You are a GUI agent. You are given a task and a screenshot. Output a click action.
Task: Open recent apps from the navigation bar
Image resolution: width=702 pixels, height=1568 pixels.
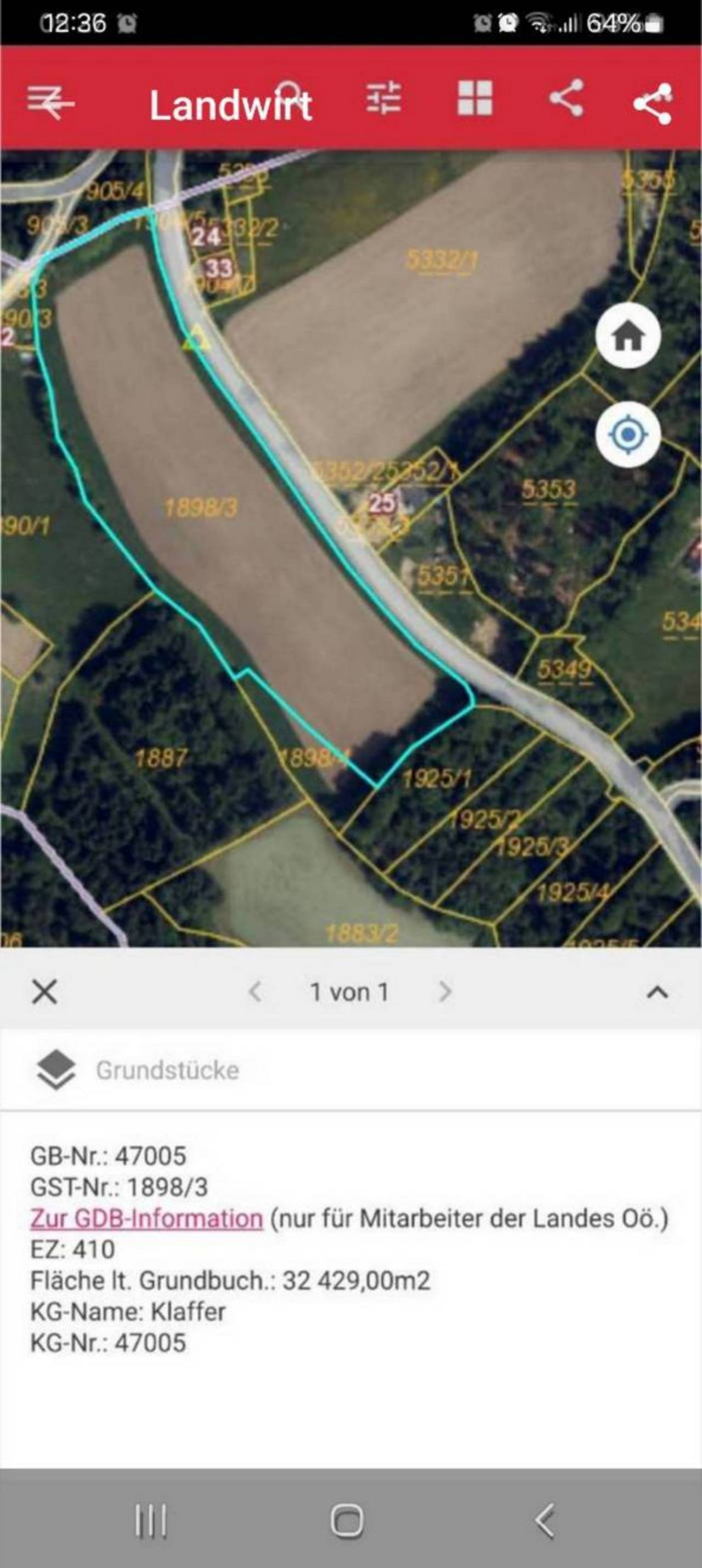tap(150, 1520)
